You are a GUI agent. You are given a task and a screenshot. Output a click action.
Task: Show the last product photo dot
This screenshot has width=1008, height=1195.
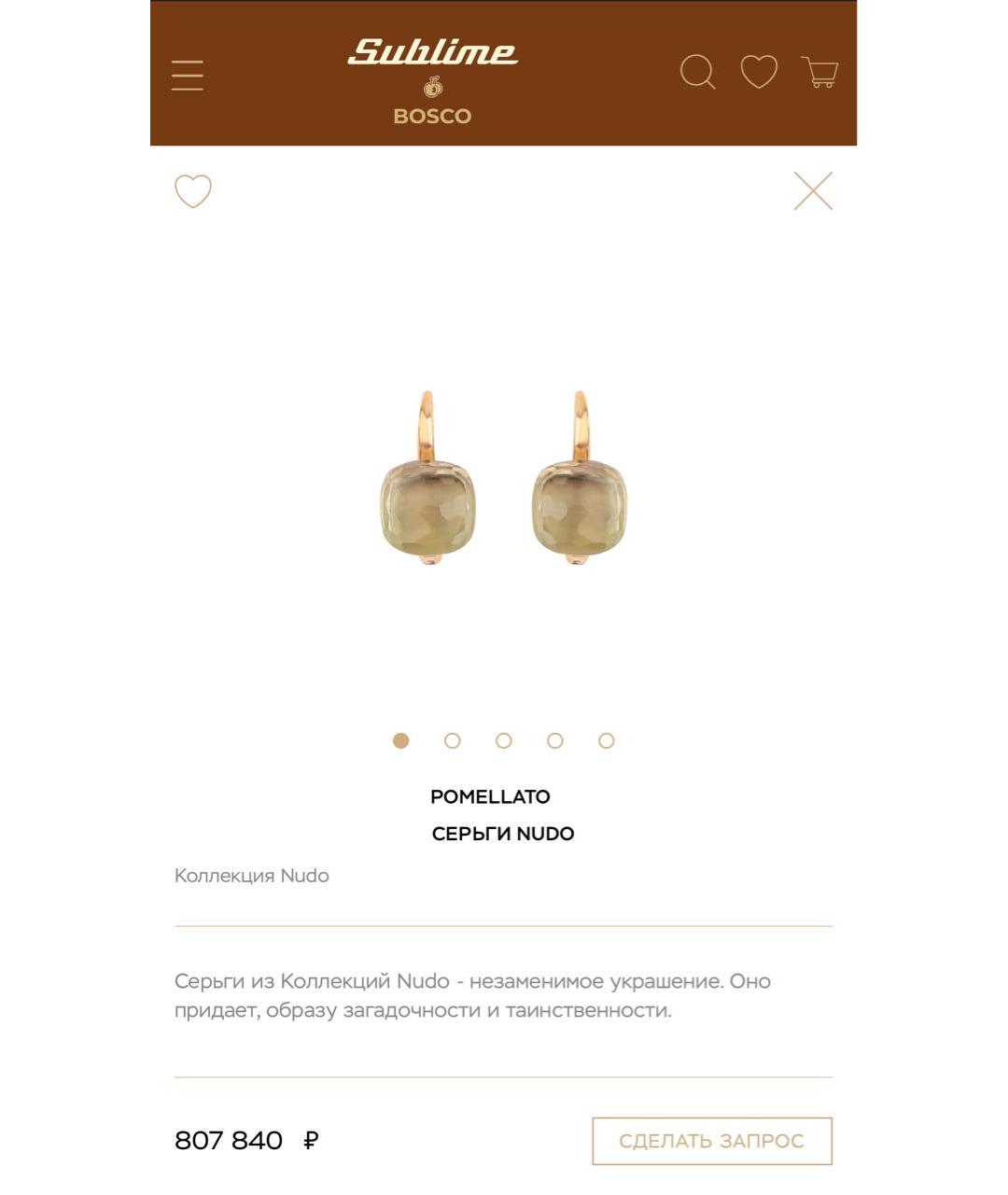click(607, 740)
